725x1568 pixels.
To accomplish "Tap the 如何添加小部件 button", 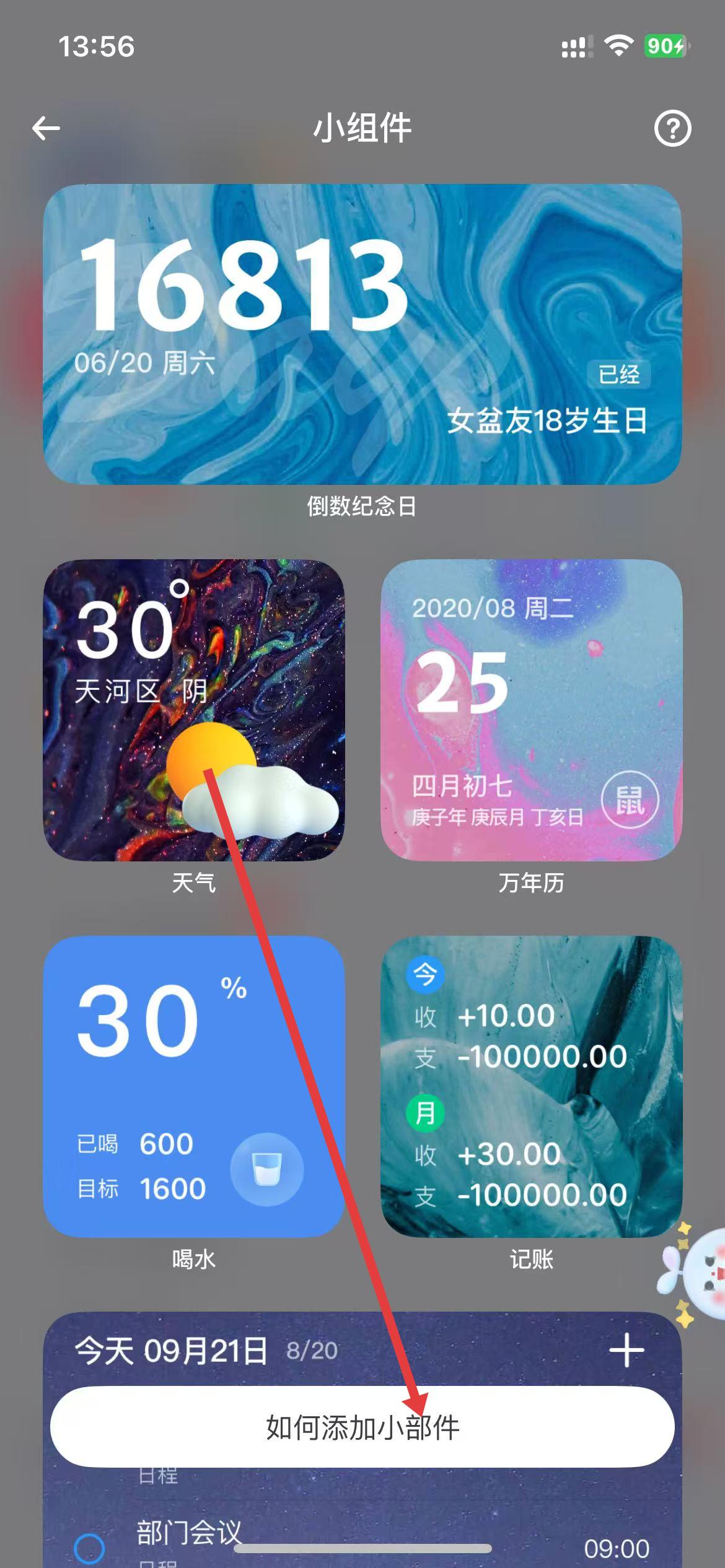I will click(362, 1427).
